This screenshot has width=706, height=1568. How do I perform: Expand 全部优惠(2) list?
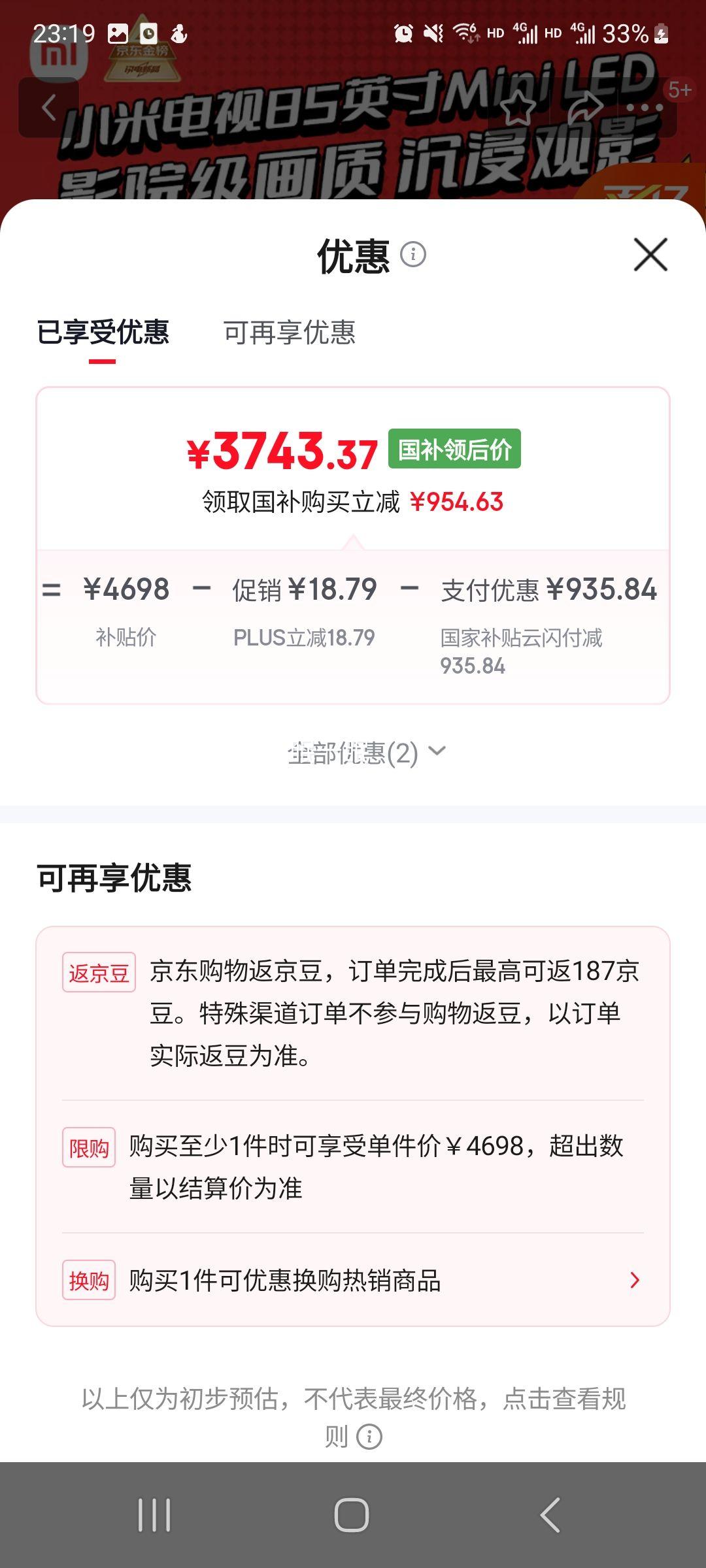(x=366, y=753)
